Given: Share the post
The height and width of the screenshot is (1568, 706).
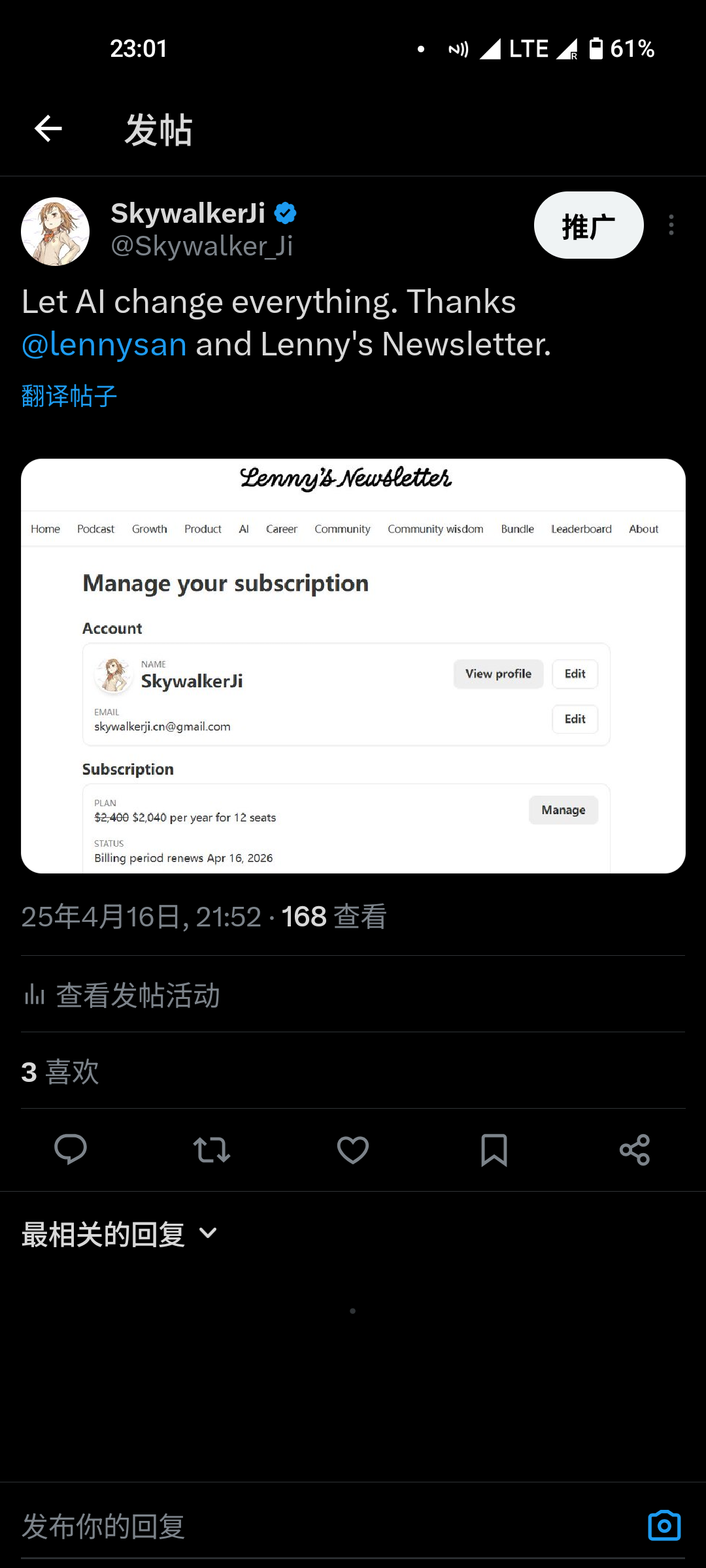Looking at the screenshot, I should [x=635, y=1149].
